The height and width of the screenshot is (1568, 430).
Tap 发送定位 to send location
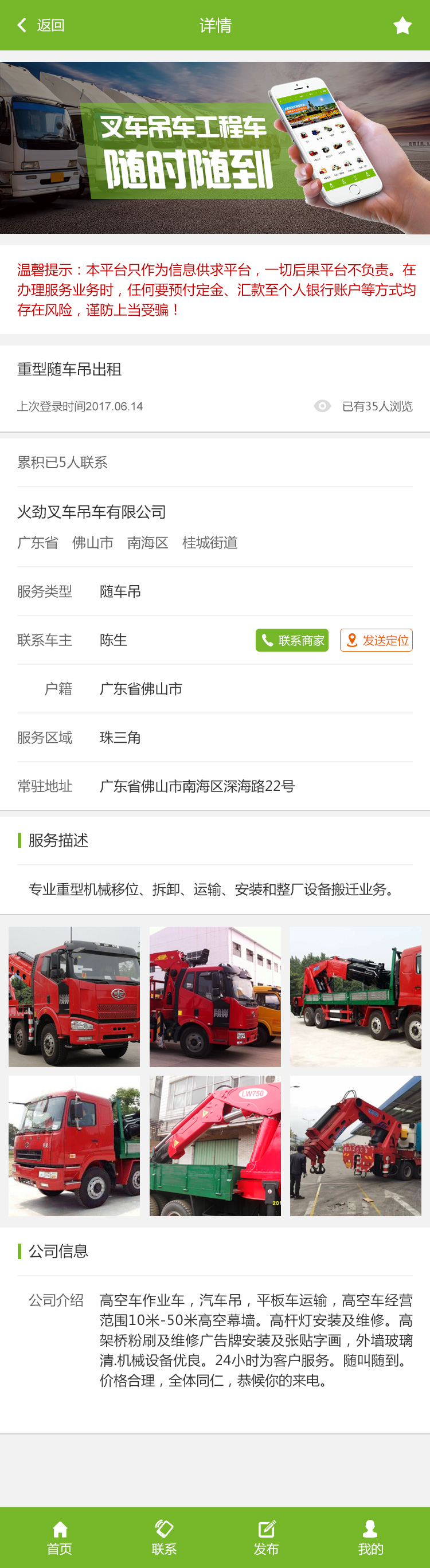tap(376, 640)
